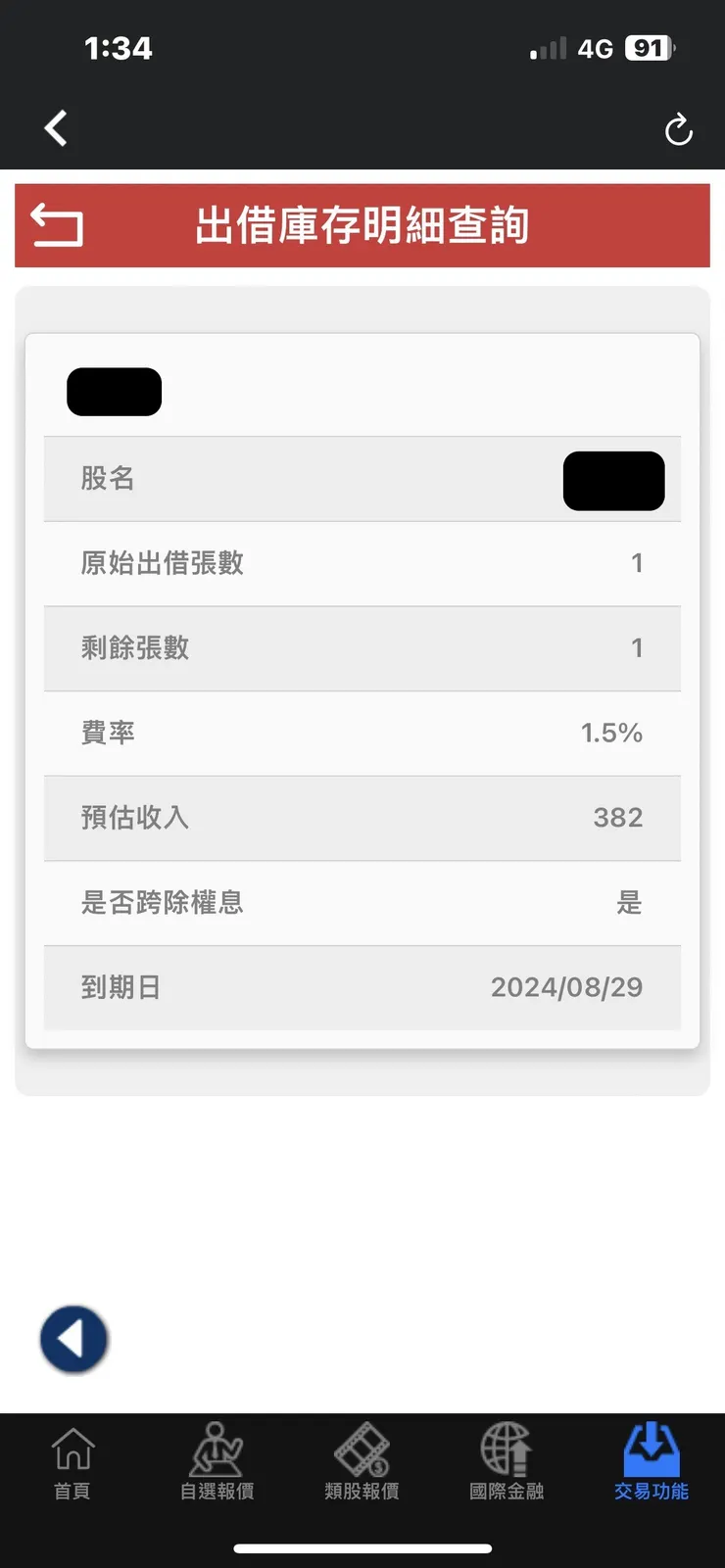Tap the 是 value in 是否跨除權息 row
The height and width of the screenshot is (1568, 725).
point(631,903)
